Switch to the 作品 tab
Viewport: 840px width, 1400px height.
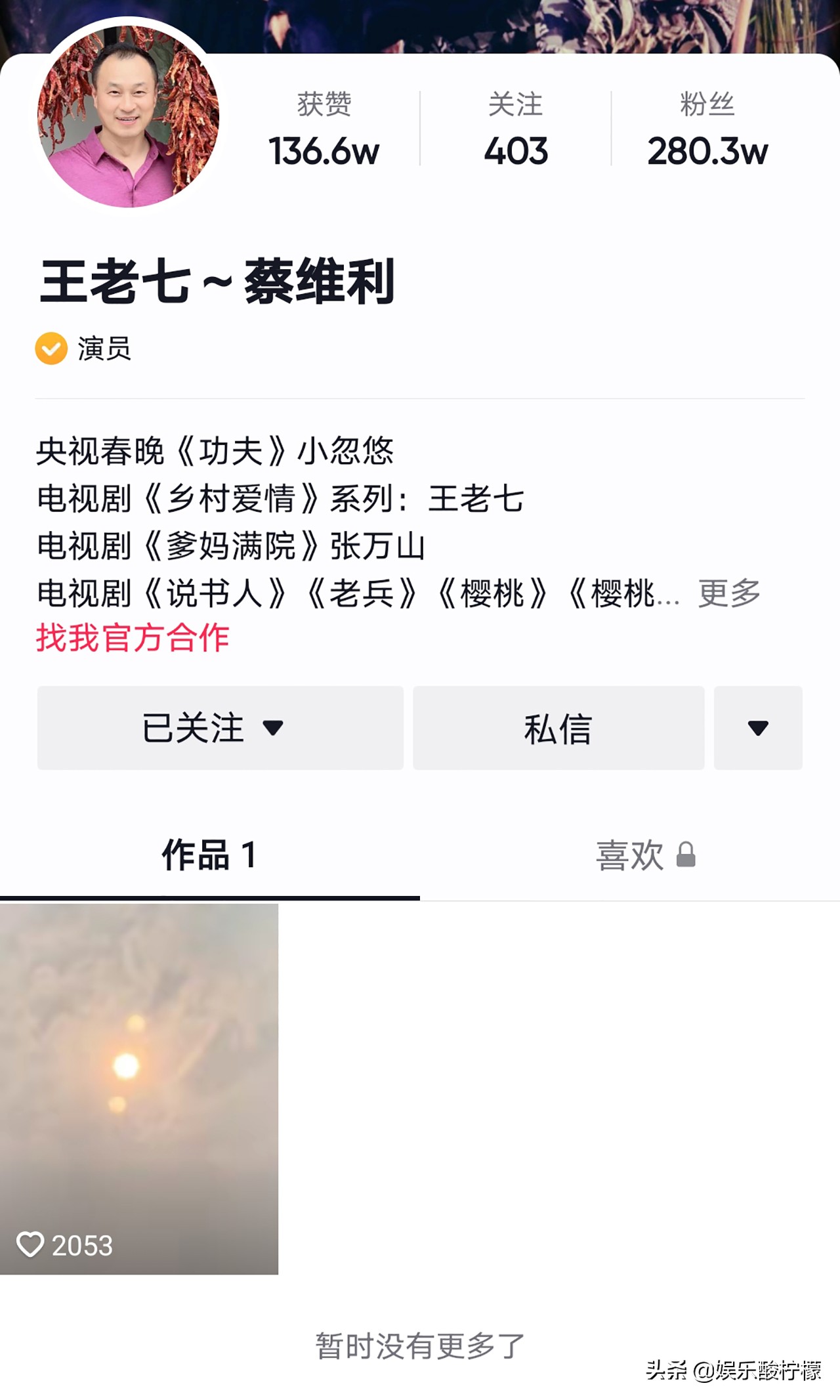[209, 855]
